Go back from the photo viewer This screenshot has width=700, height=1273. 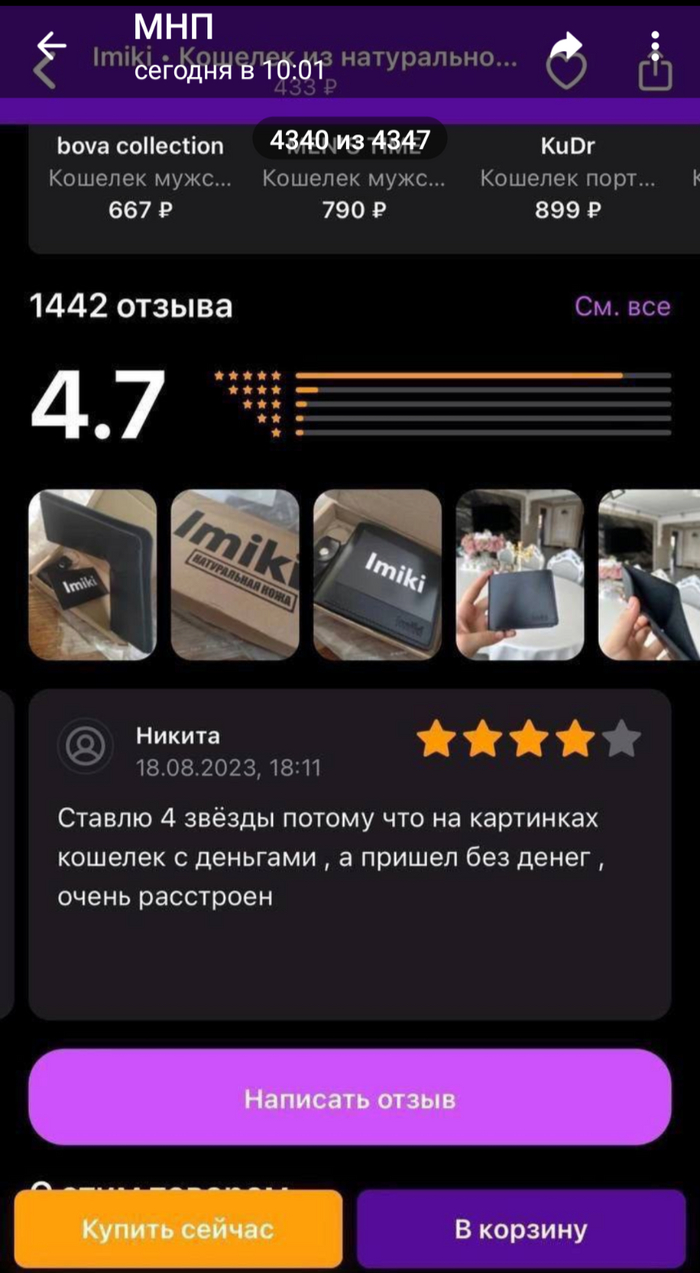[x=50, y=45]
